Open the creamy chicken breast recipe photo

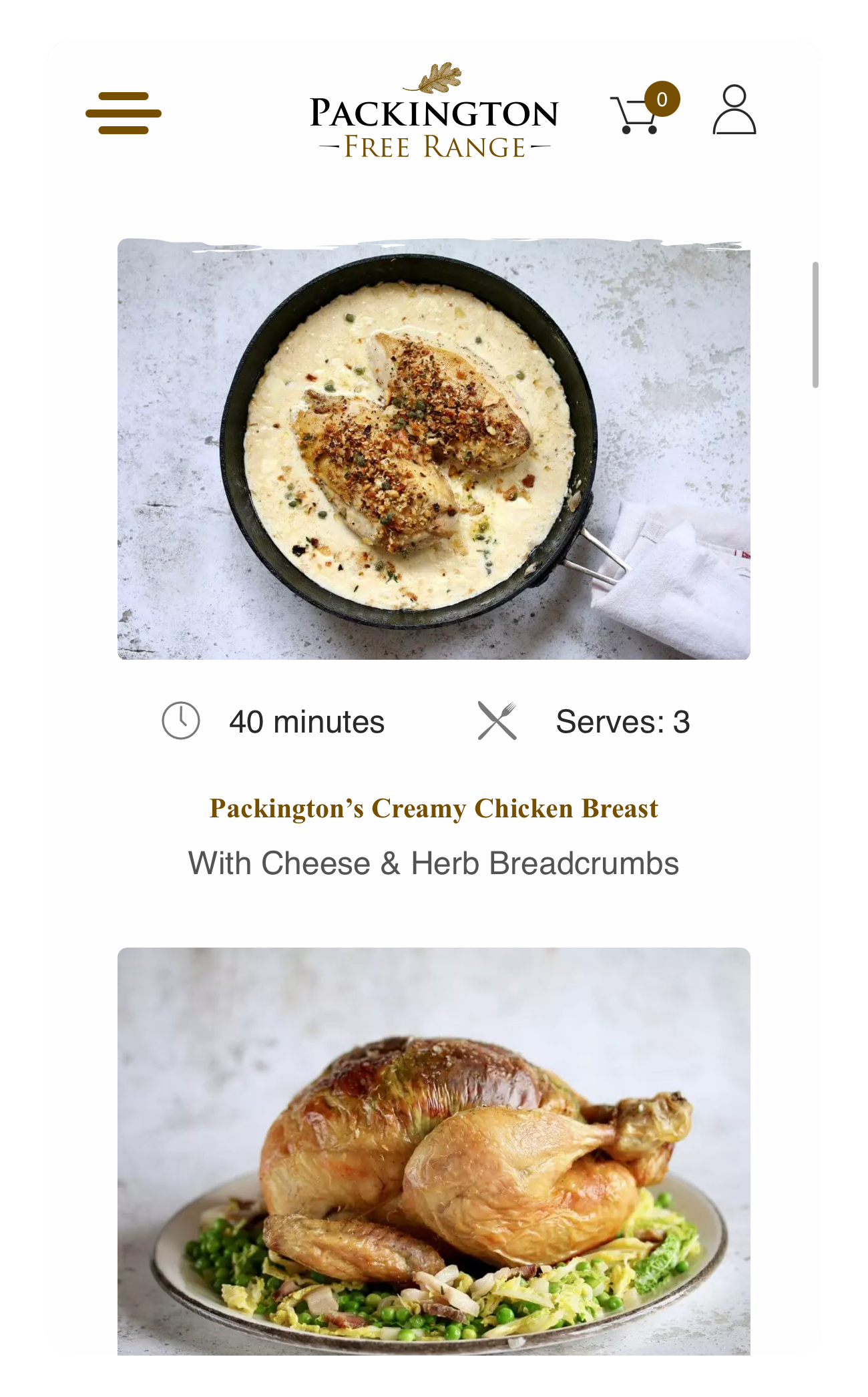pos(434,449)
